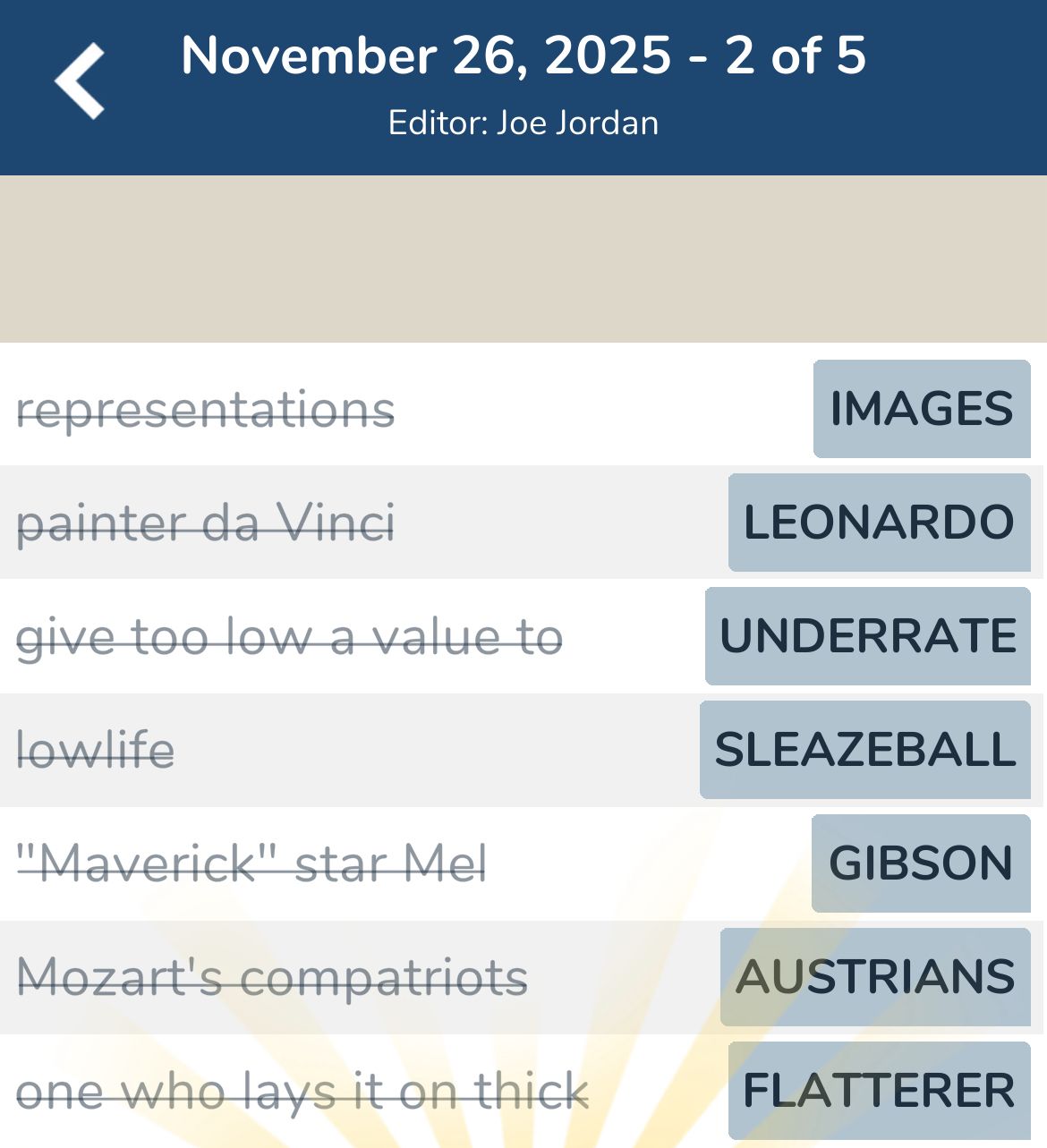The width and height of the screenshot is (1047, 1148).
Task: Select the SLEAZEBALL answer tile
Action: click(x=865, y=751)
